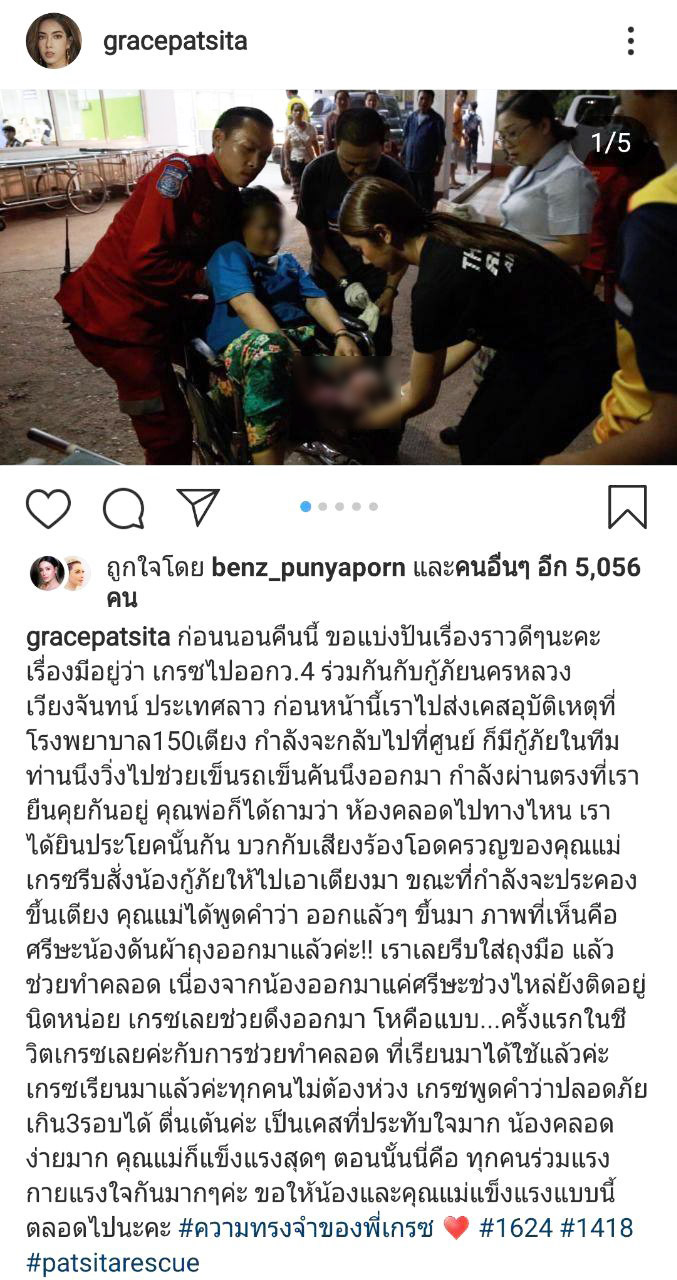Tap the gracepatsita name beginning the caption
The height and width of the screenshot is (1280, 677).
(x=98, y=637)
